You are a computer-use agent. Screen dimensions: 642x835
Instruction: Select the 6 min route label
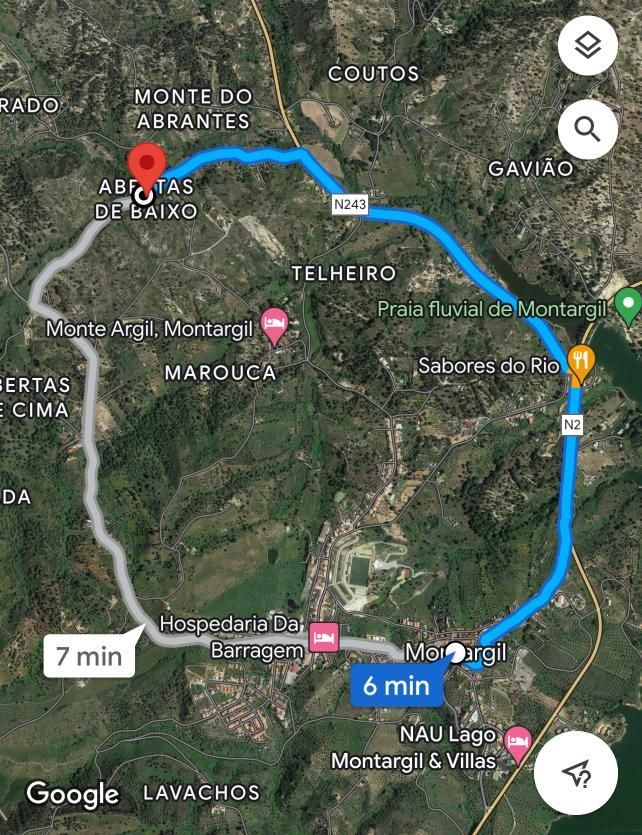(396, 685)
